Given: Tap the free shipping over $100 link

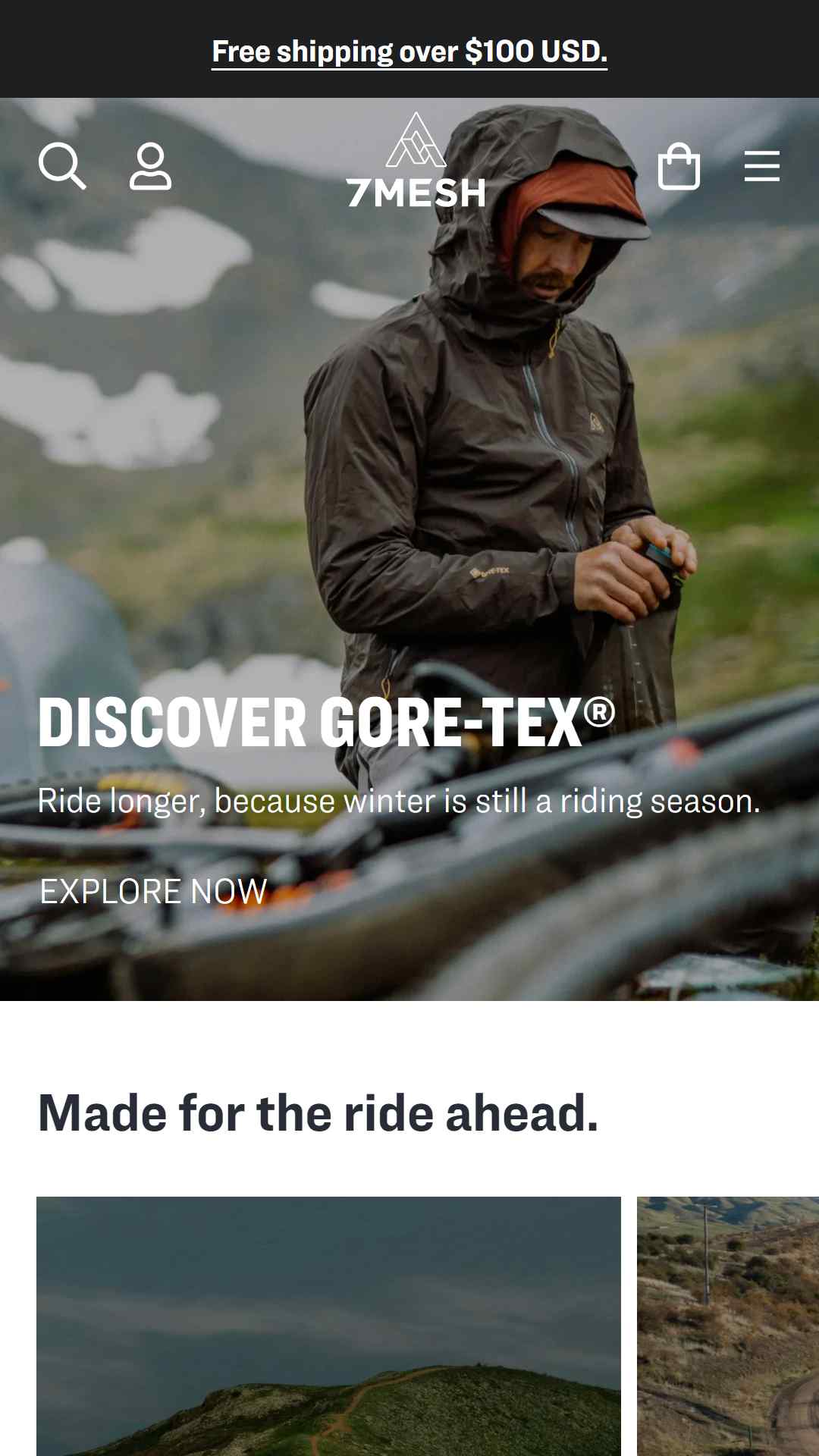Looking at the screenshot, I should coord(409,52).
